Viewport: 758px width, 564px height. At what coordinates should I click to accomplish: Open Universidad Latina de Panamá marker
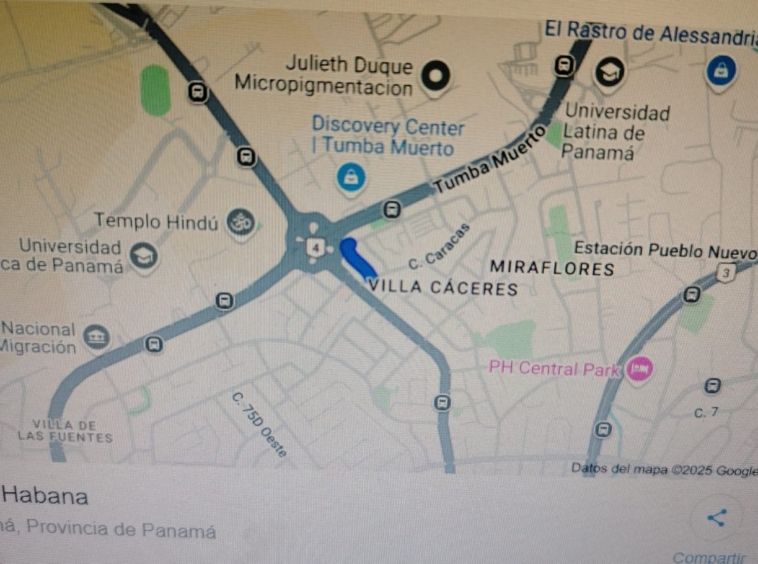point(608,72)
